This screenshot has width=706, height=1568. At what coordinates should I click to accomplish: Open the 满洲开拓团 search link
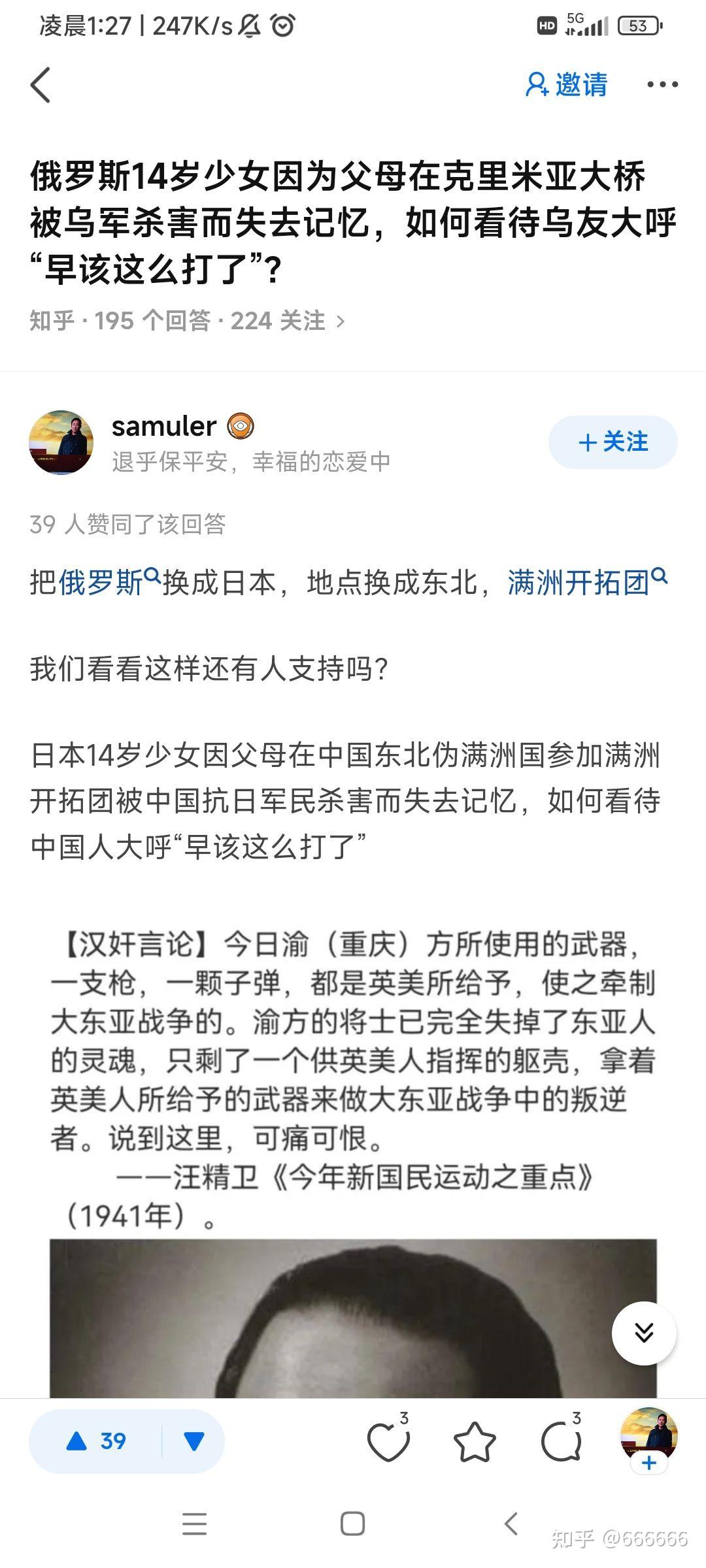[588, 581]
